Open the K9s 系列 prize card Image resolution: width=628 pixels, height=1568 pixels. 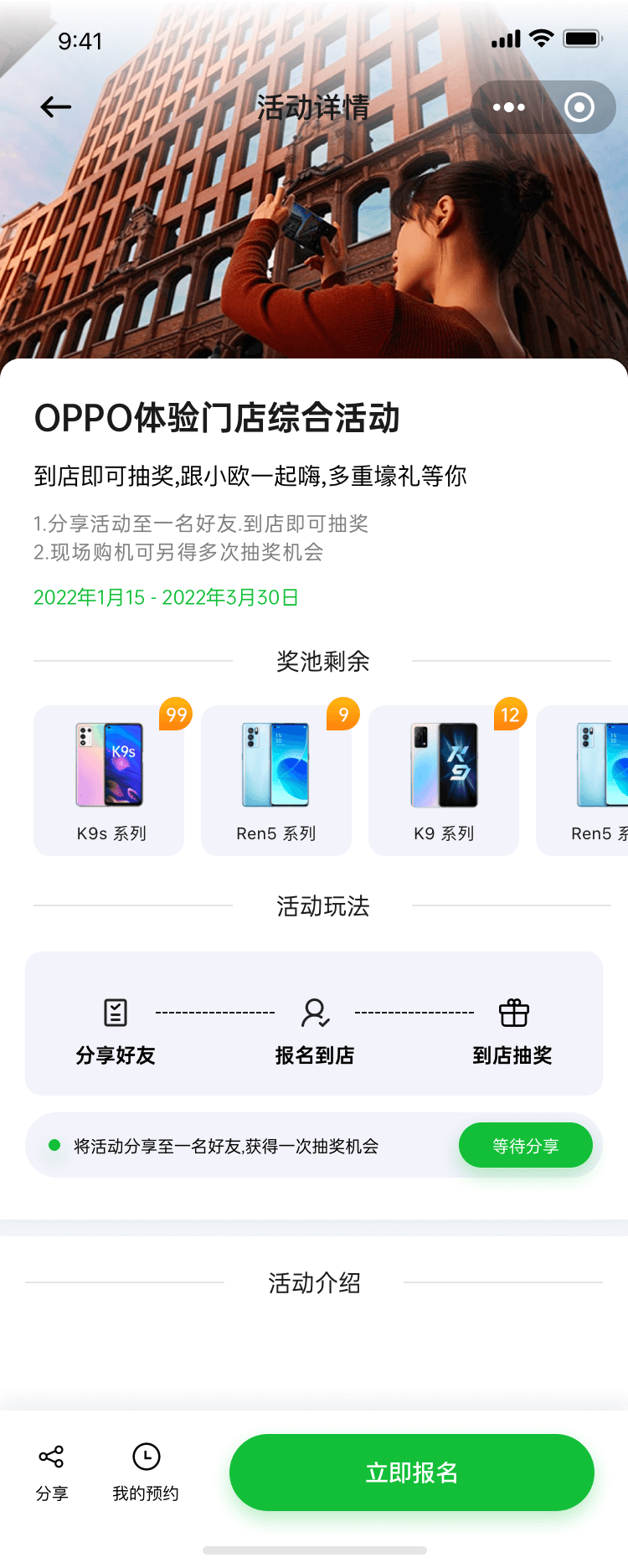[109, 780]
